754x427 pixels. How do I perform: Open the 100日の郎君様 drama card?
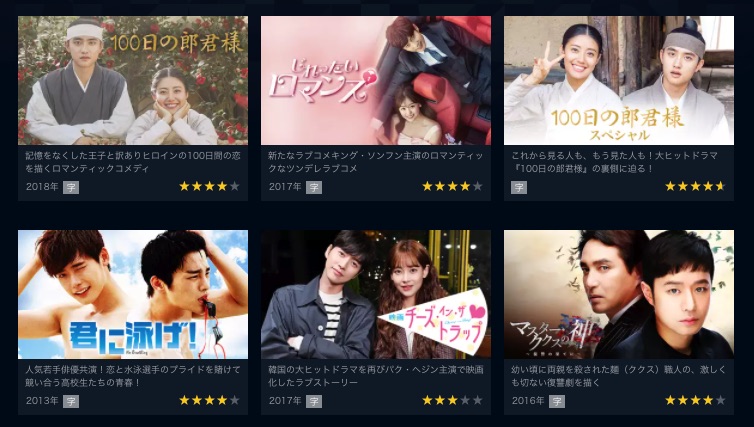[133, 81]
